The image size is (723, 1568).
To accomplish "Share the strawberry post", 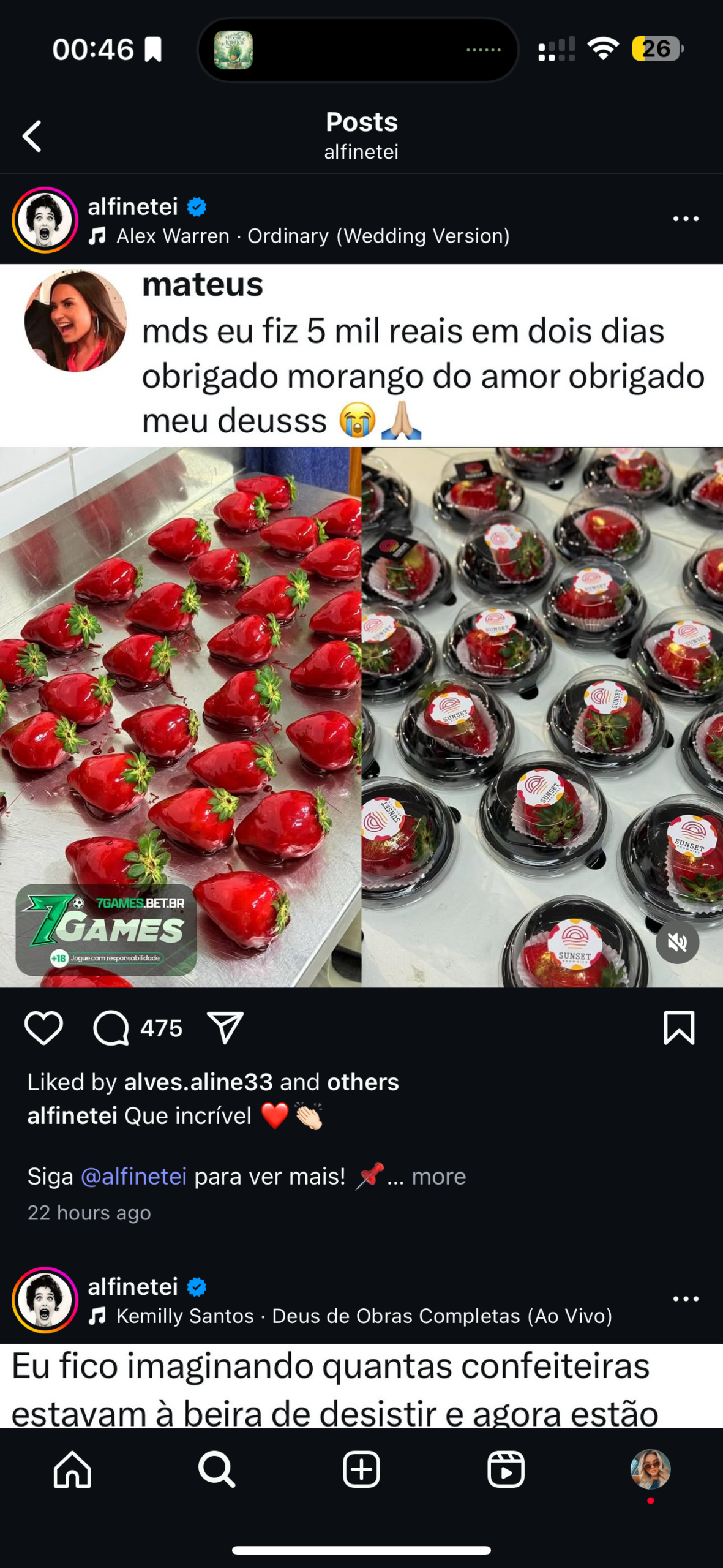I will [x=225, y=1028].
